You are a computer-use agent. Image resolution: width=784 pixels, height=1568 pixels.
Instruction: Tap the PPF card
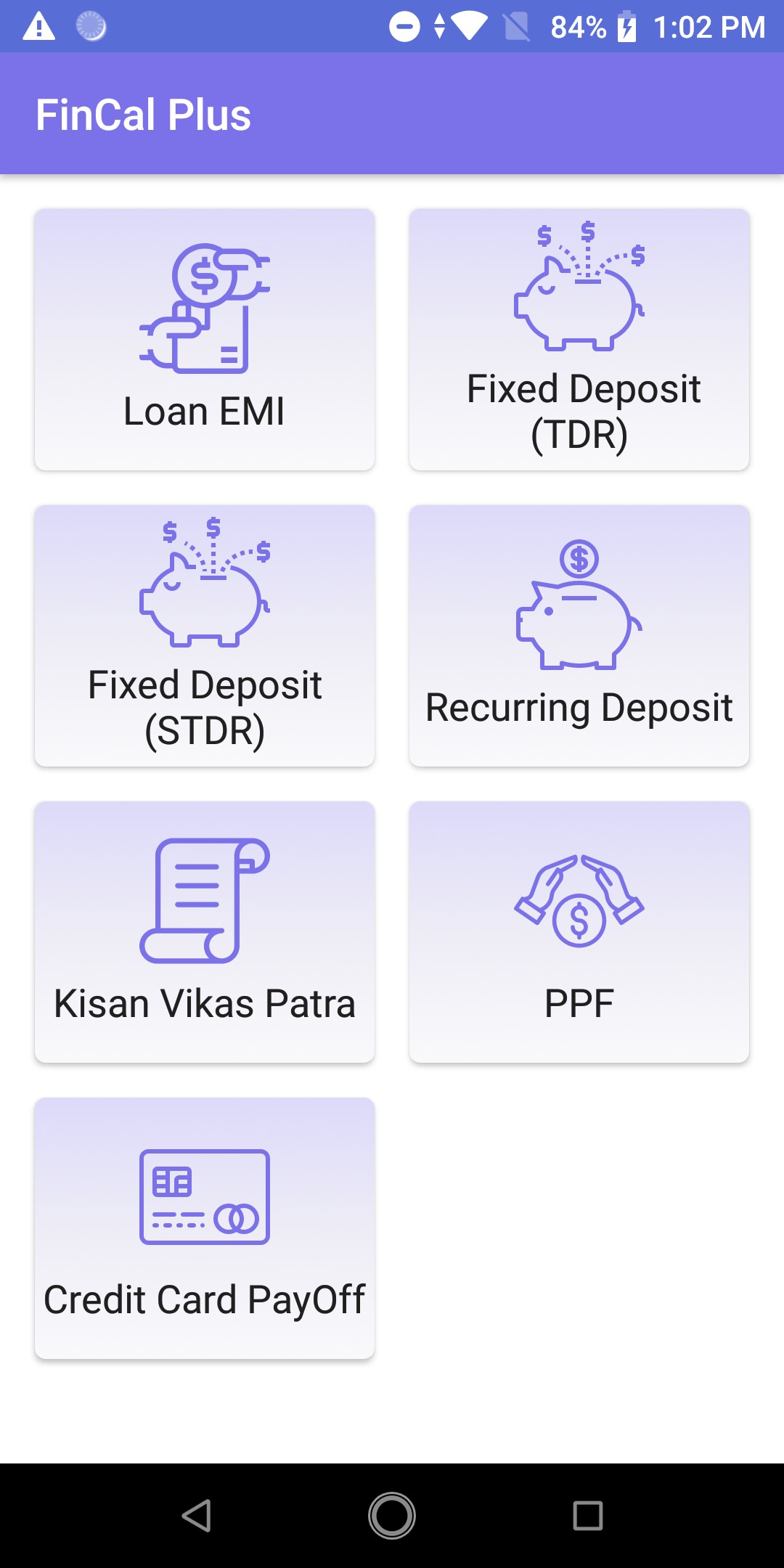[579, 932]
